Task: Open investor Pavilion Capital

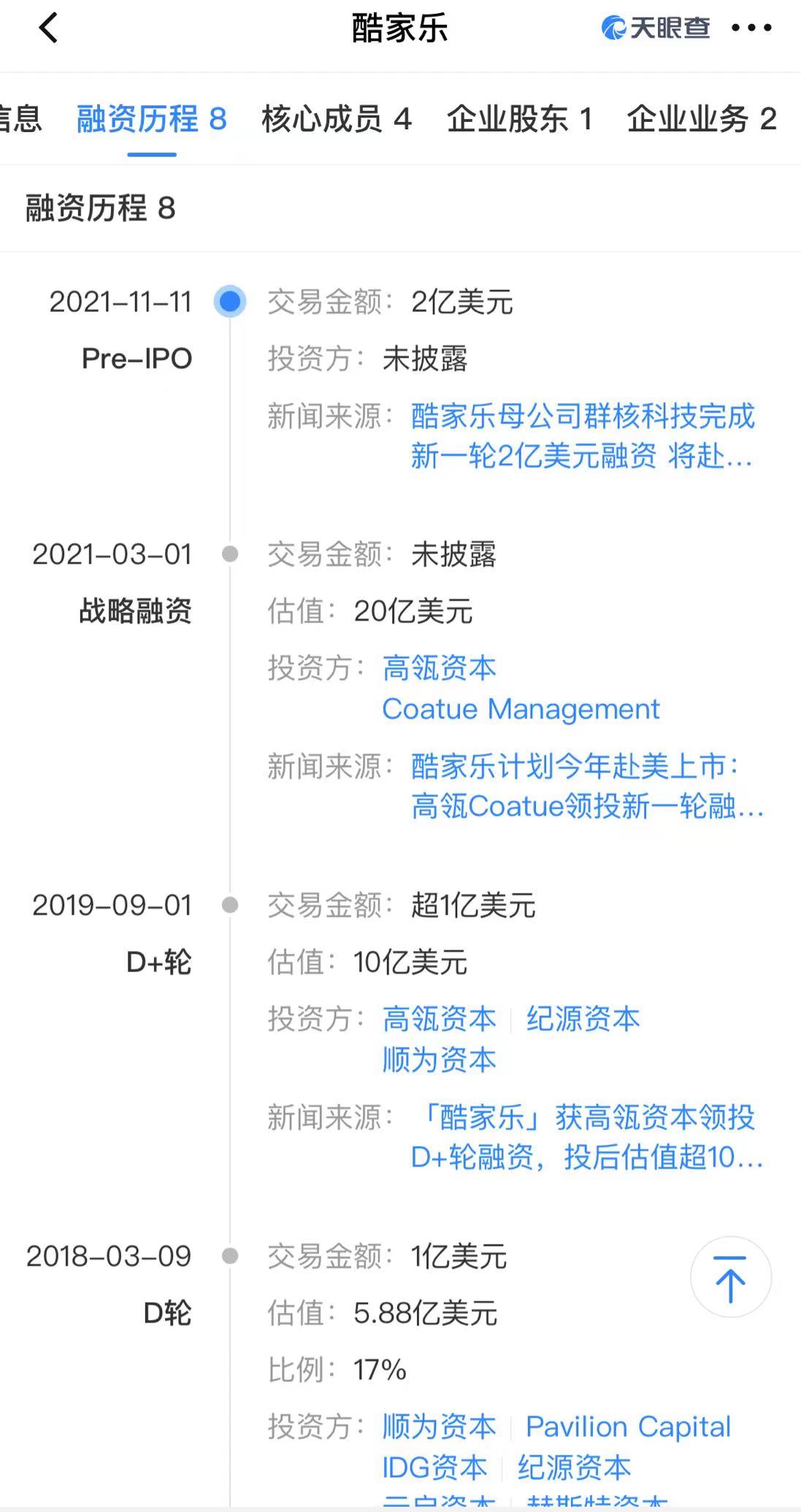Action: coord(628,1427)
